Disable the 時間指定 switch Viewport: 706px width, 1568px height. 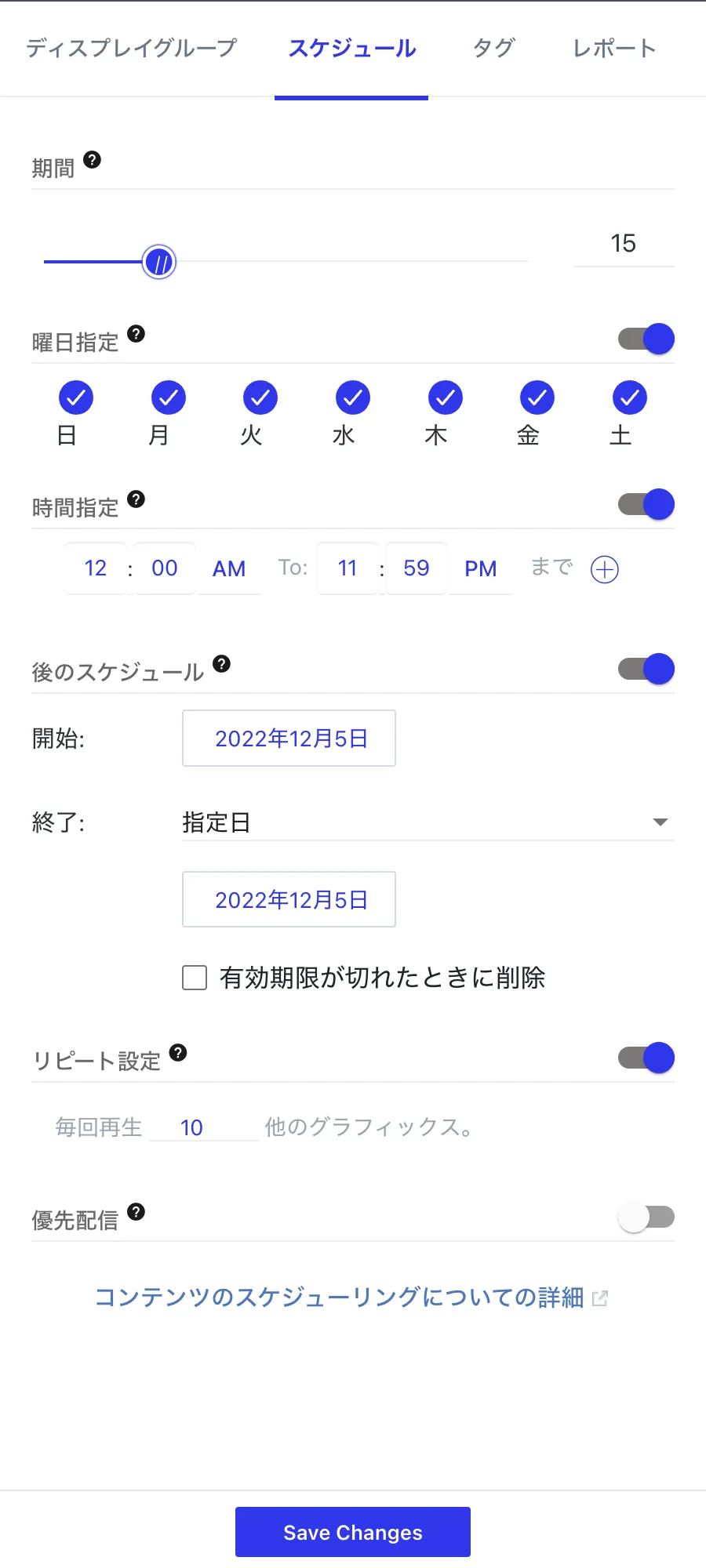[646, 504]
